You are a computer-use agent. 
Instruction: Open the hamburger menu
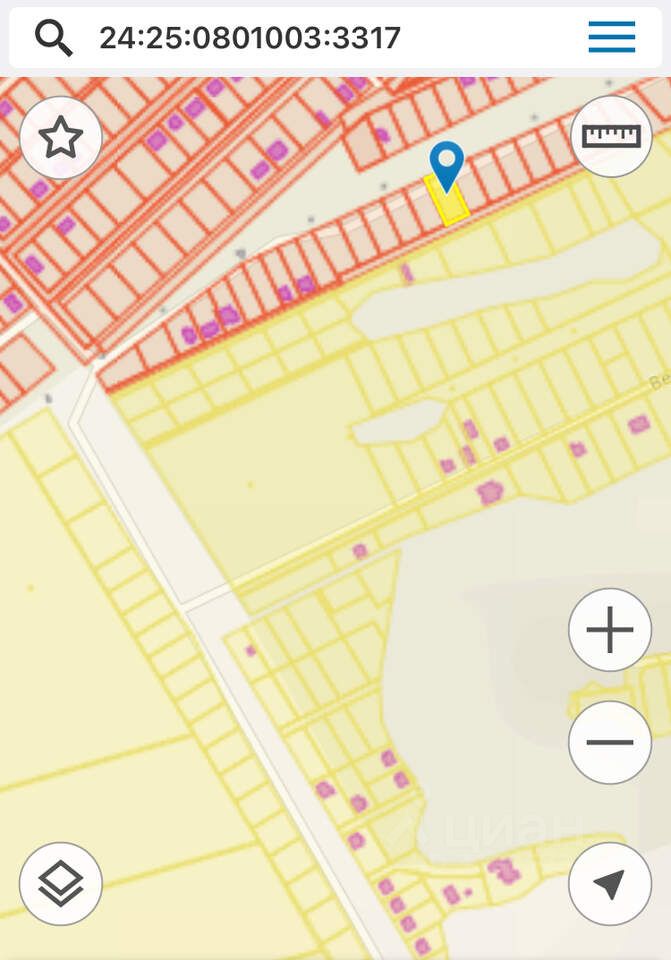[x=611, y=37]
